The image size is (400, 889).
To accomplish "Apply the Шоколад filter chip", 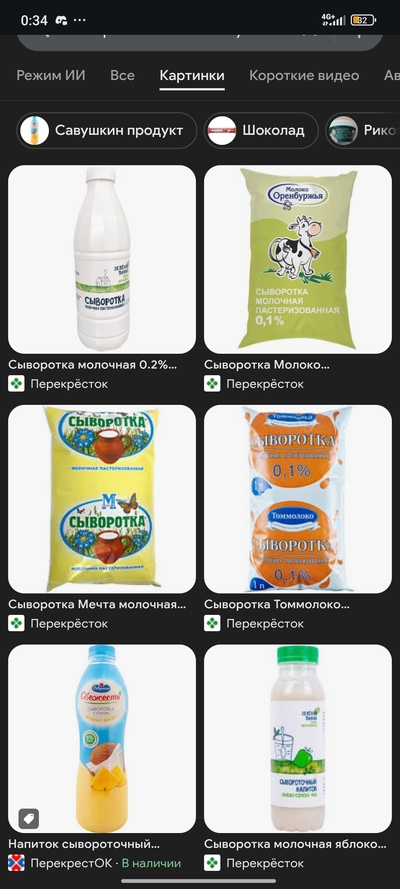I will (262, 130).
